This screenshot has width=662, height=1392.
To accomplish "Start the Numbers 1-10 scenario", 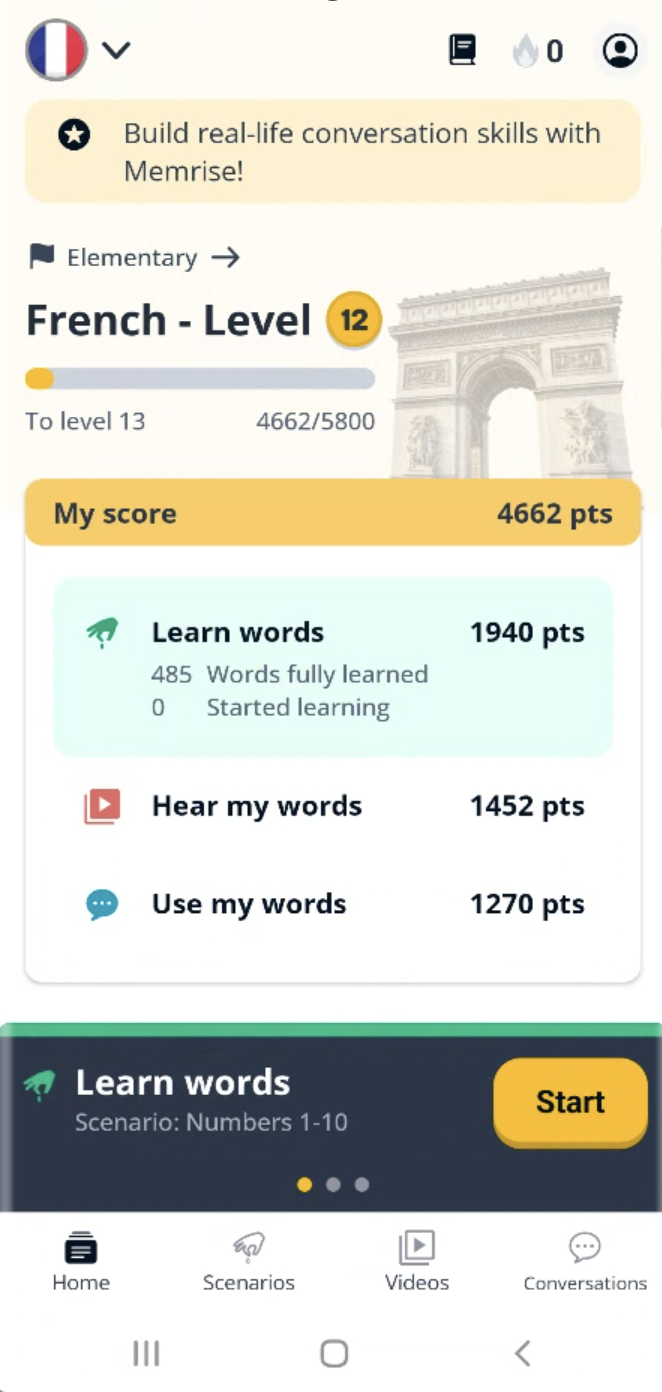I will coord(570,1102).
